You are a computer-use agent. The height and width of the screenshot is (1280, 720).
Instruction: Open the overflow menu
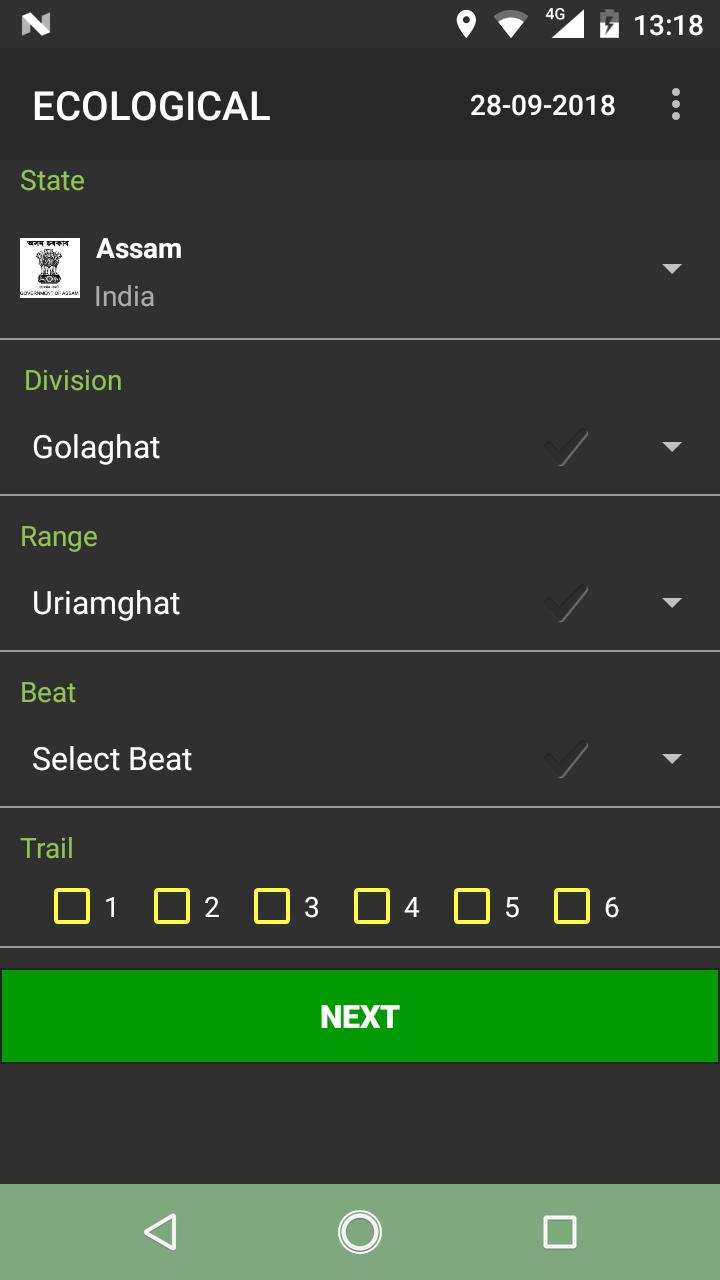pyautogui.click(x=676, y=105)
